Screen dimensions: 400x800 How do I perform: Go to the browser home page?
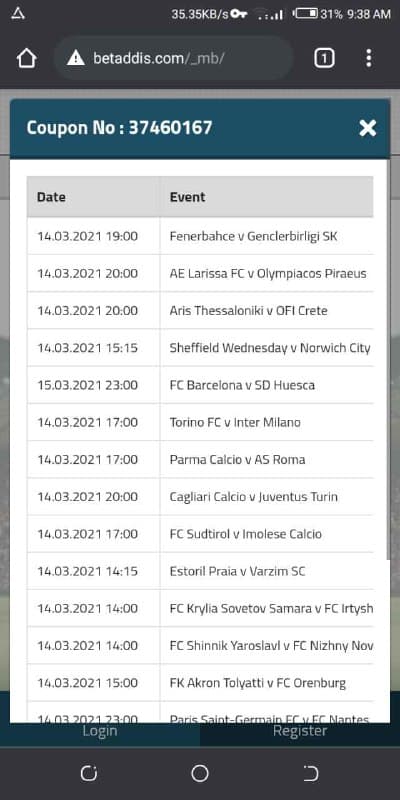27,58
